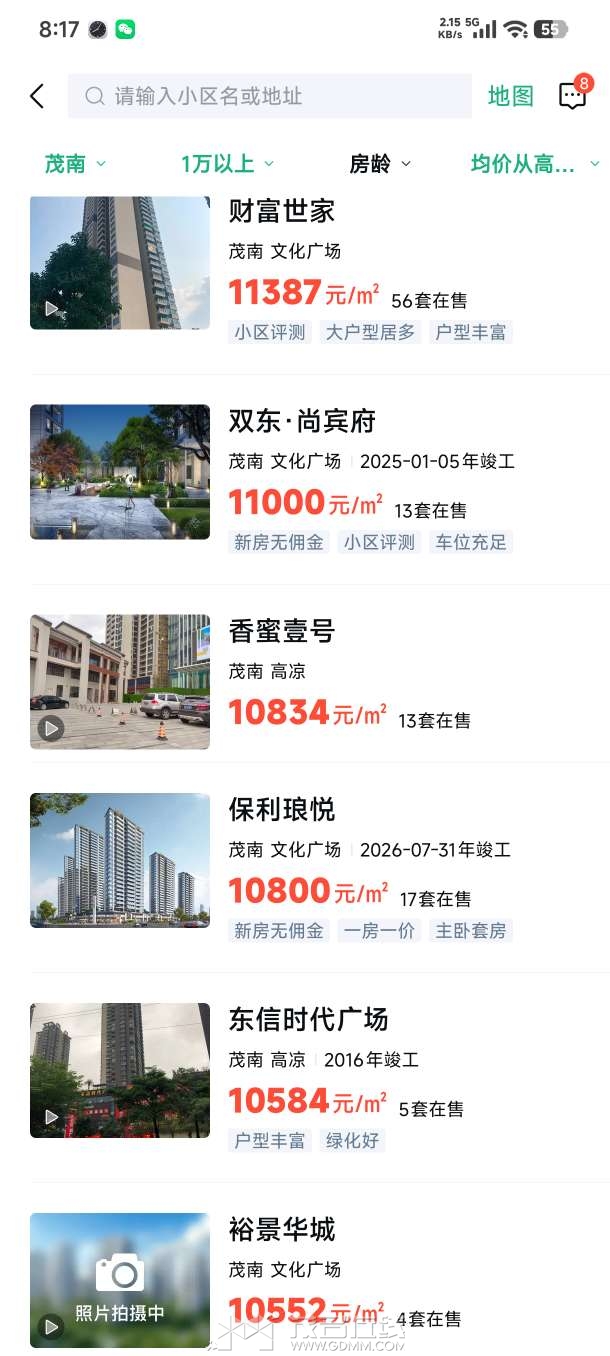View the 双东·尚宾府 listing

302,421
